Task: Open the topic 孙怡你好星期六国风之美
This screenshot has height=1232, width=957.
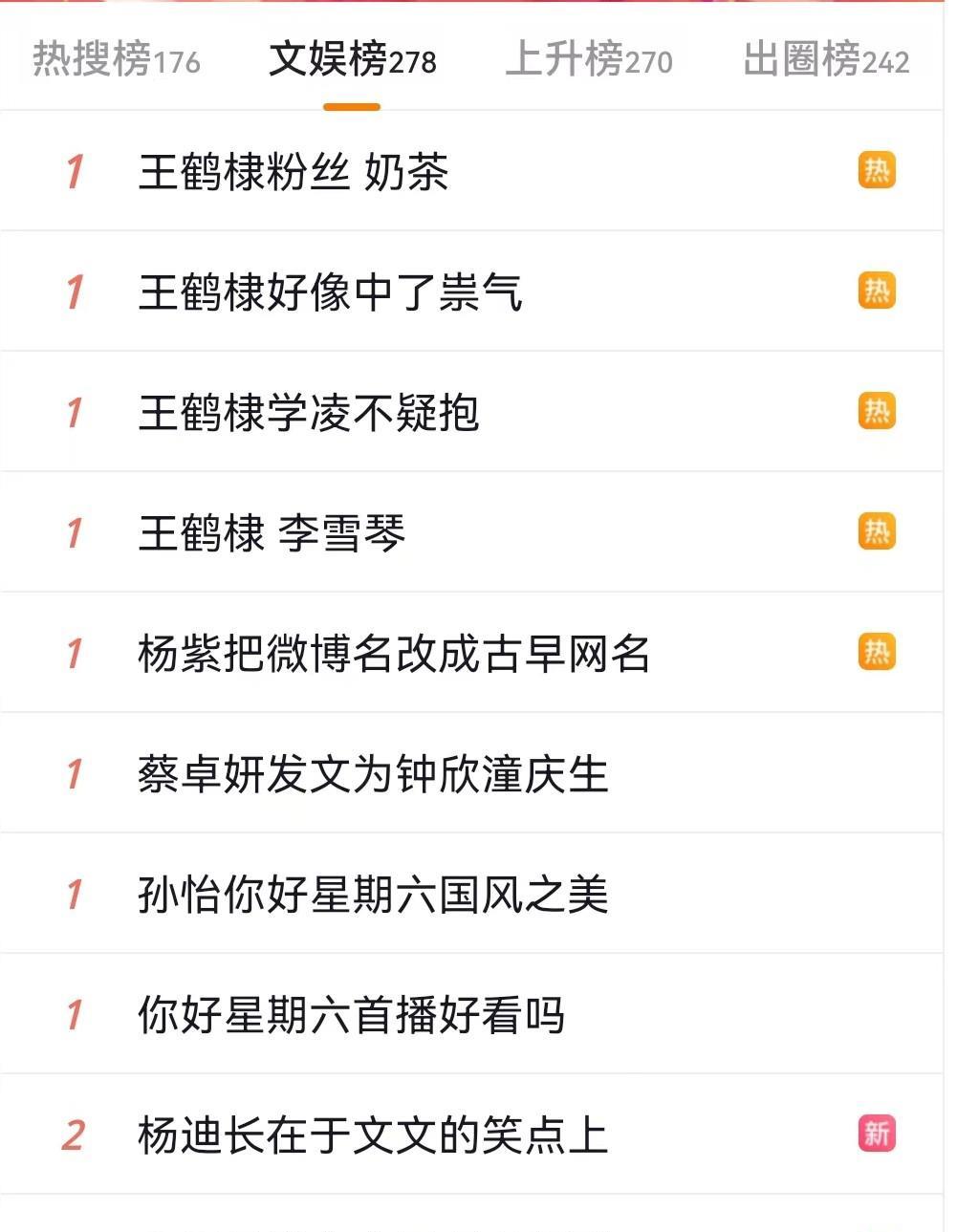Action: click(373, 893)
